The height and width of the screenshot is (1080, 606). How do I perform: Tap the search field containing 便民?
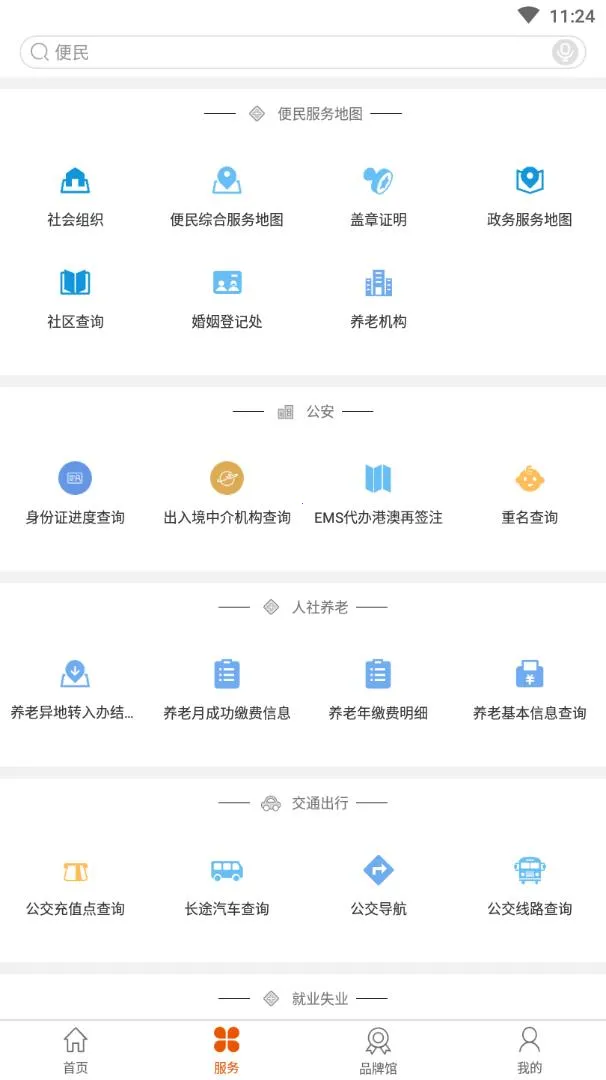pyautogui.click(x=290, y=52)
